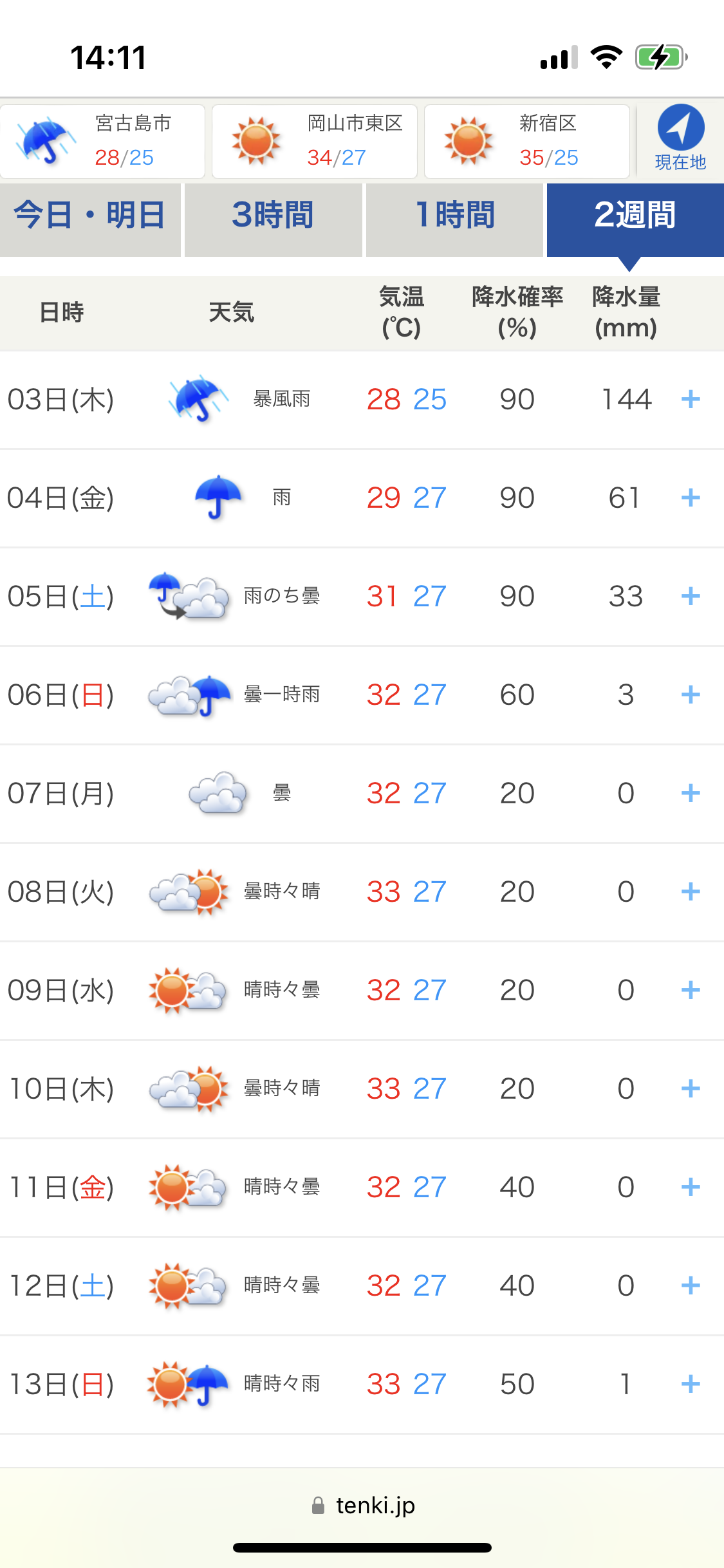The height and width of the screenshot is (1568, 724).
Task: Expand the plus on 07日(月)
Action: click(x=691, y=793)
